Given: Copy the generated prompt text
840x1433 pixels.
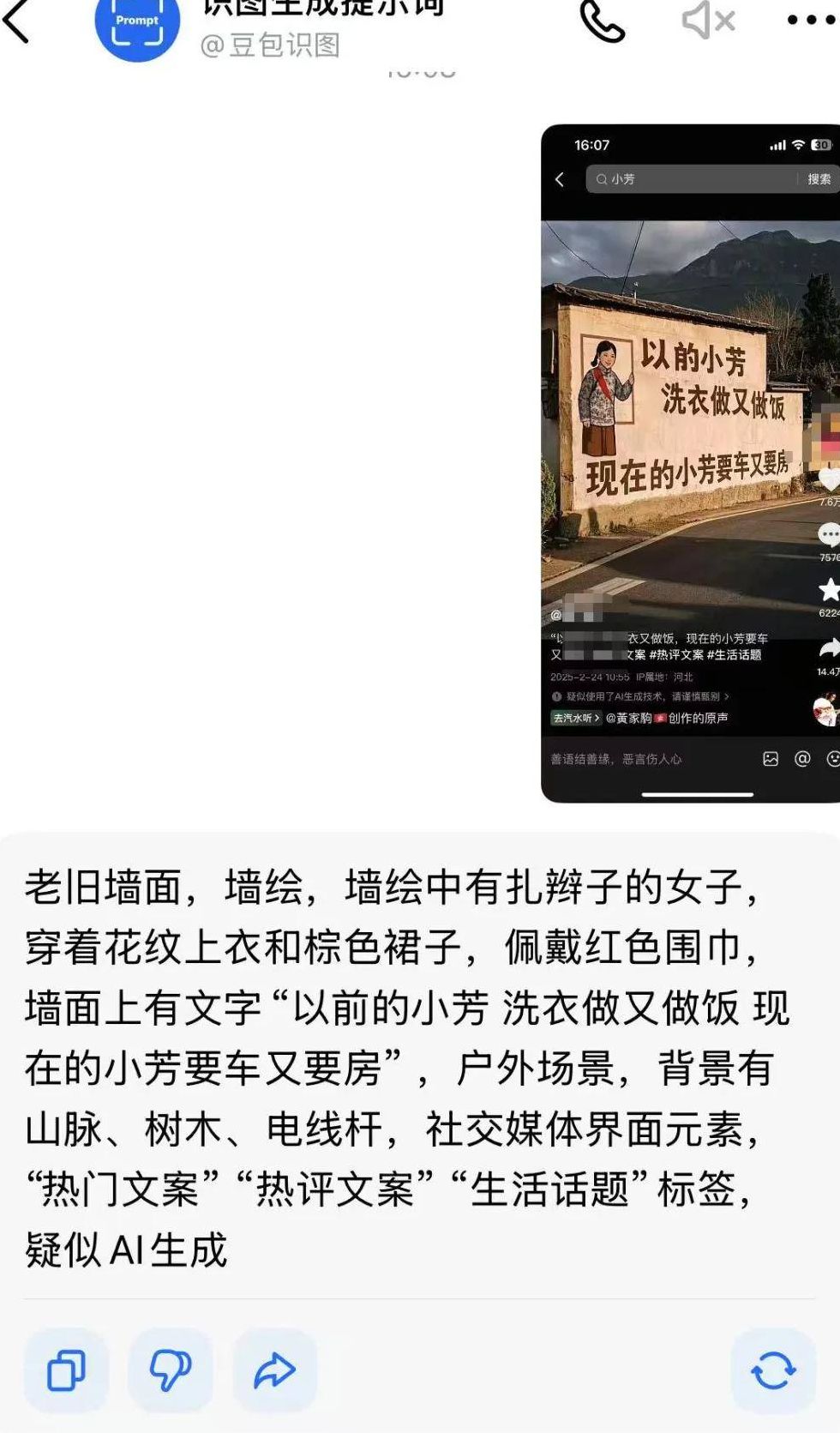Looking at the screenshot, I should (66, 1370).
